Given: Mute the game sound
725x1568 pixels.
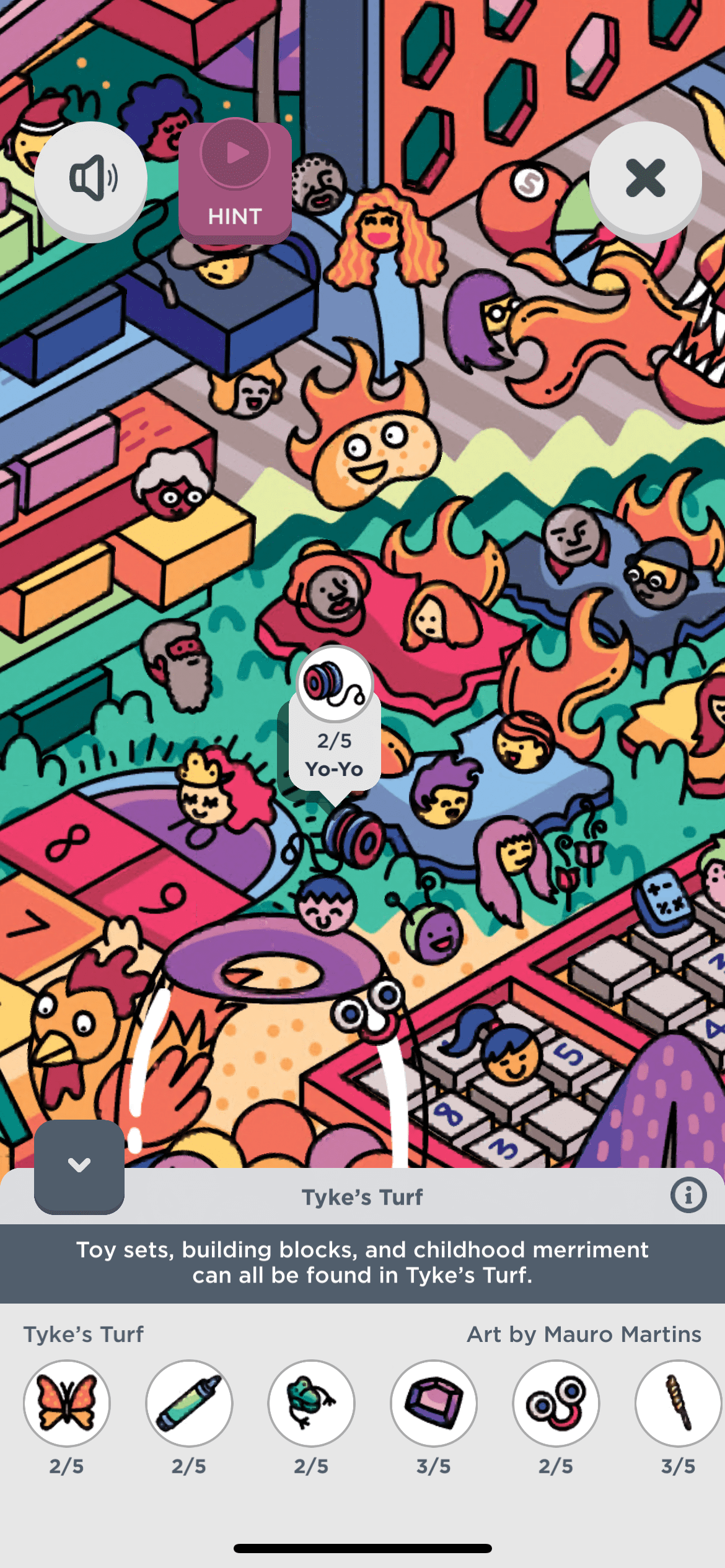Looking at the screenshot, I should (90, 178).
